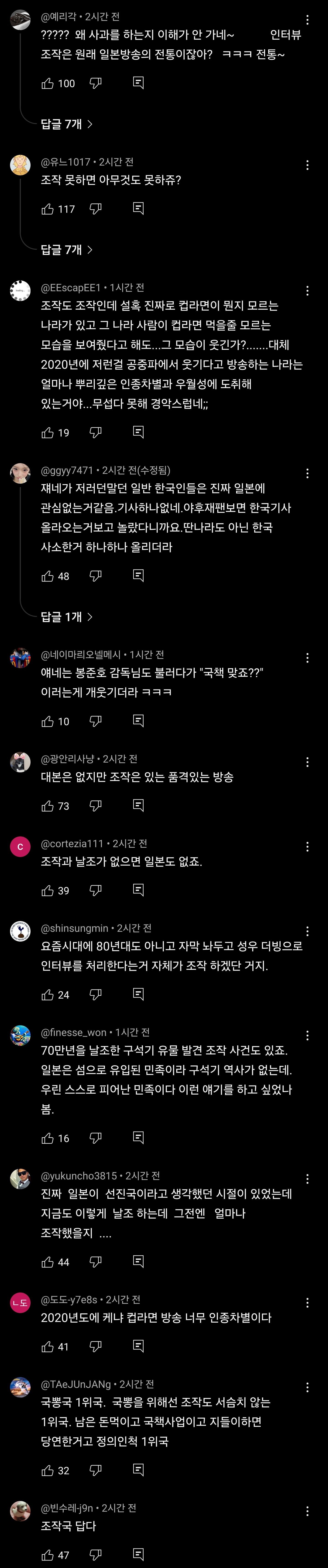Screen dimensions: 328x1568
Task: Dislike the comment by @ggyy7471
Action: (96, 576)
